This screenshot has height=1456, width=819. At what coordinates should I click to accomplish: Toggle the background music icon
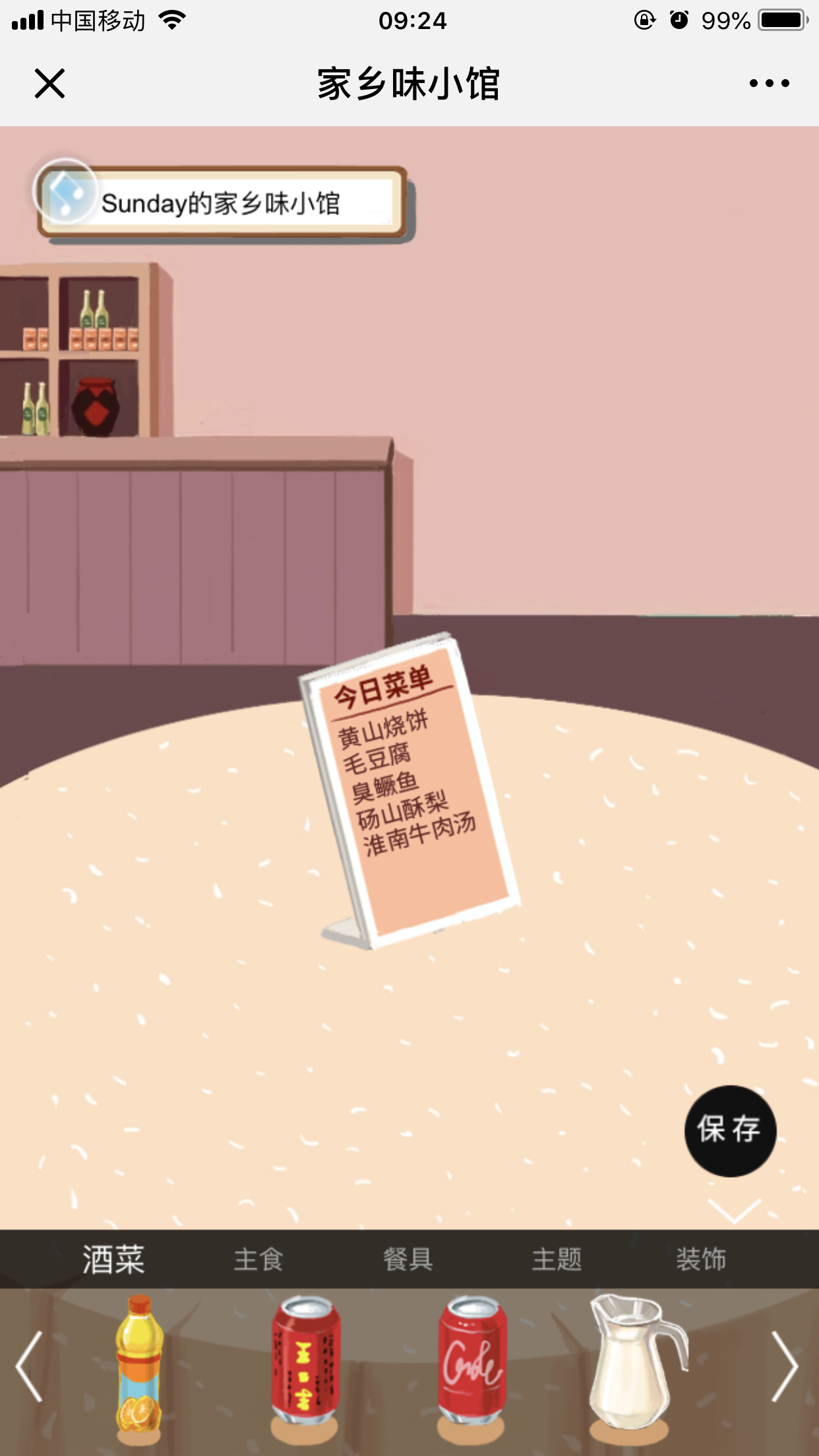pos(65,191)
